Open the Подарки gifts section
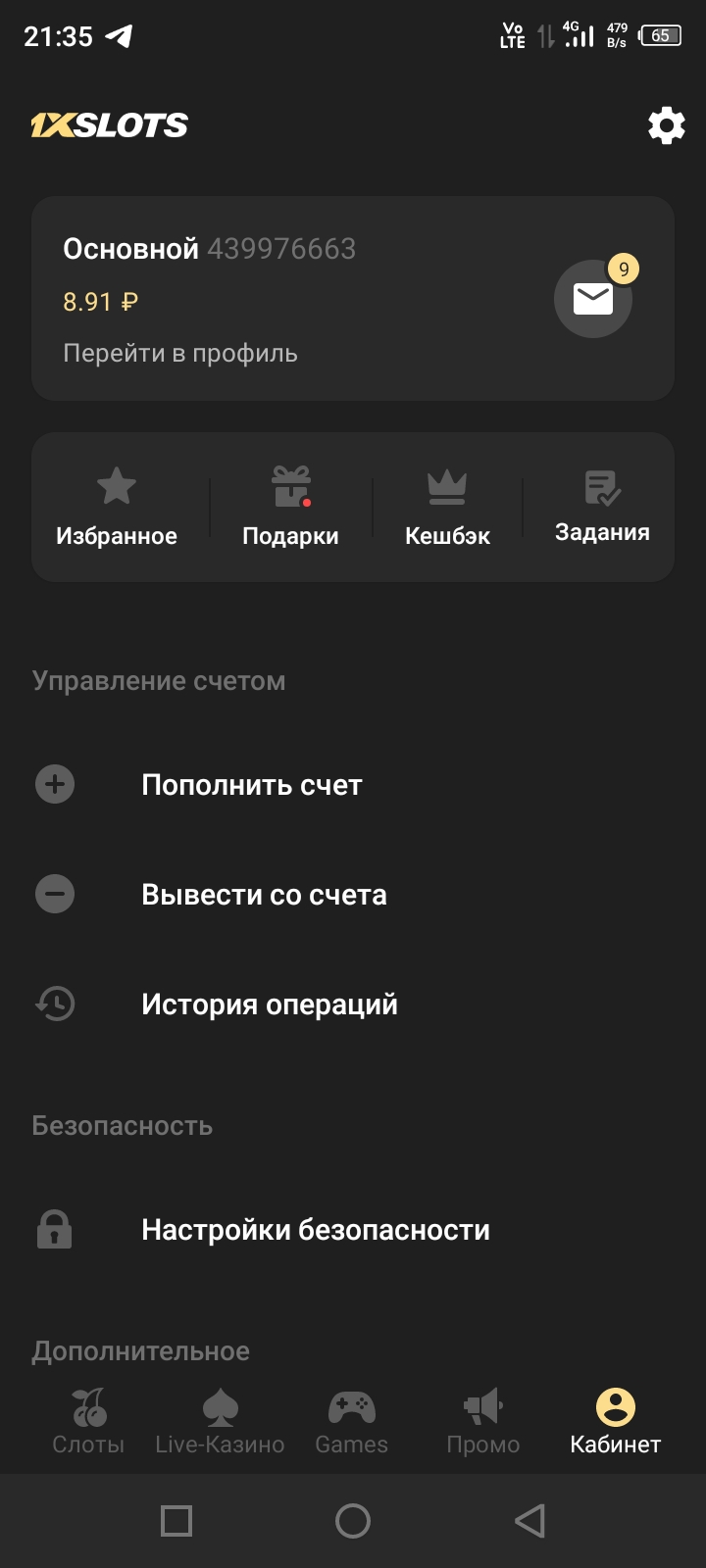 [290, 508]
